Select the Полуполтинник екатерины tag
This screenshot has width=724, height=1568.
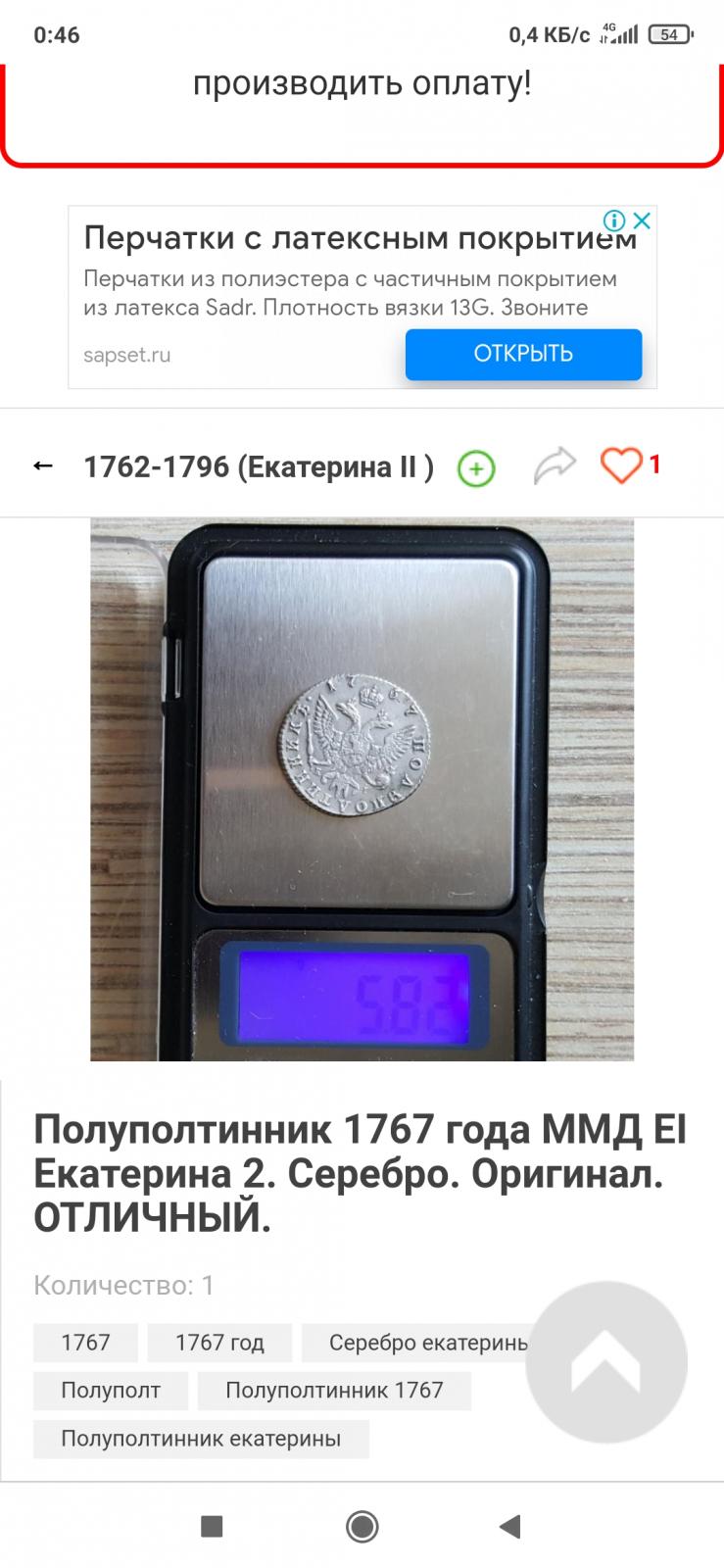pos(201,1439)
